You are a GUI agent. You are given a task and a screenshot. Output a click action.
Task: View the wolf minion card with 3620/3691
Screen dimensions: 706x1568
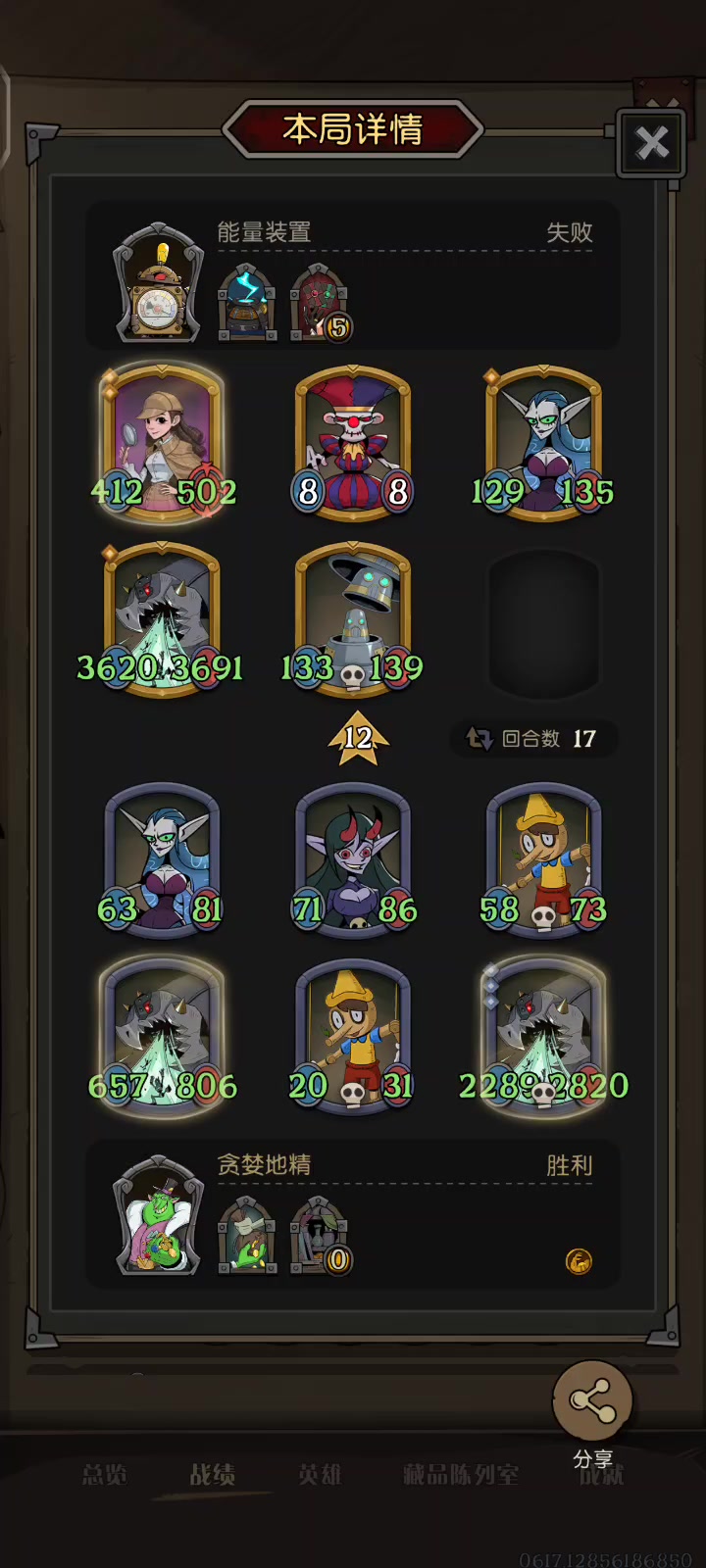tap(162, 619)
